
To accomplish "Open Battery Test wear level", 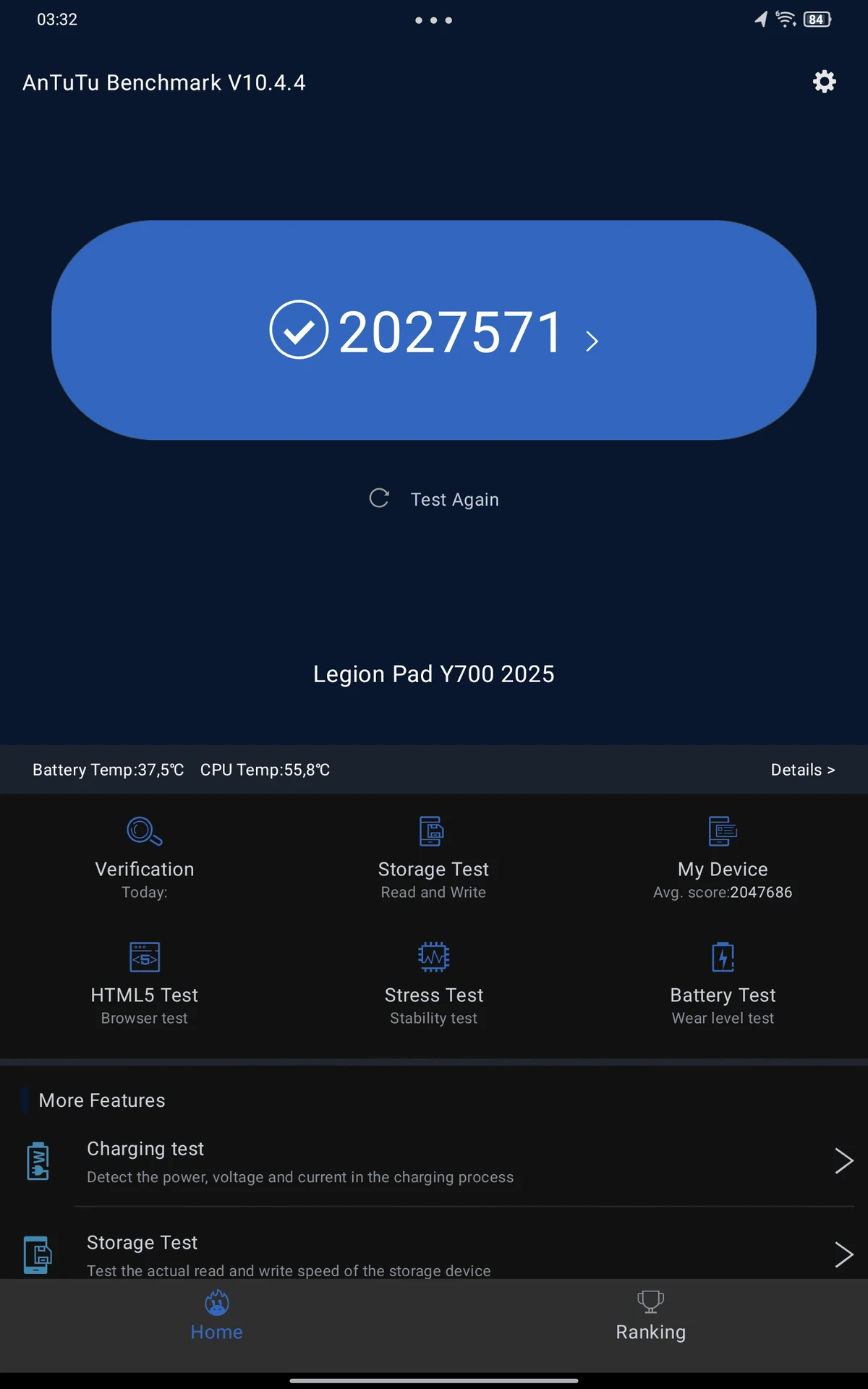I will (x=723, y=984).
